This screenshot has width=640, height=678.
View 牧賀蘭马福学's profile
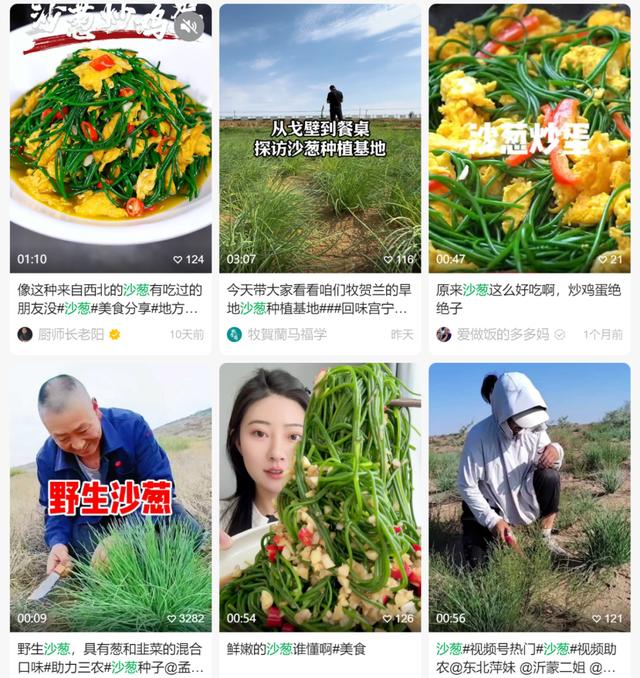286,334
